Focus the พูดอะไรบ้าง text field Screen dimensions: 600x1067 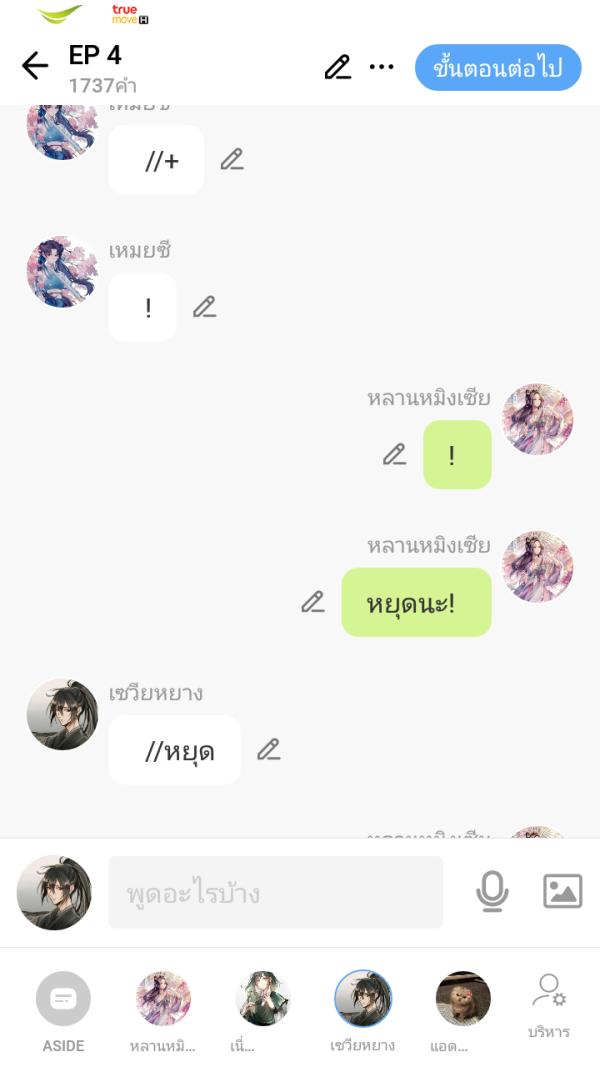tap(275, 892)
